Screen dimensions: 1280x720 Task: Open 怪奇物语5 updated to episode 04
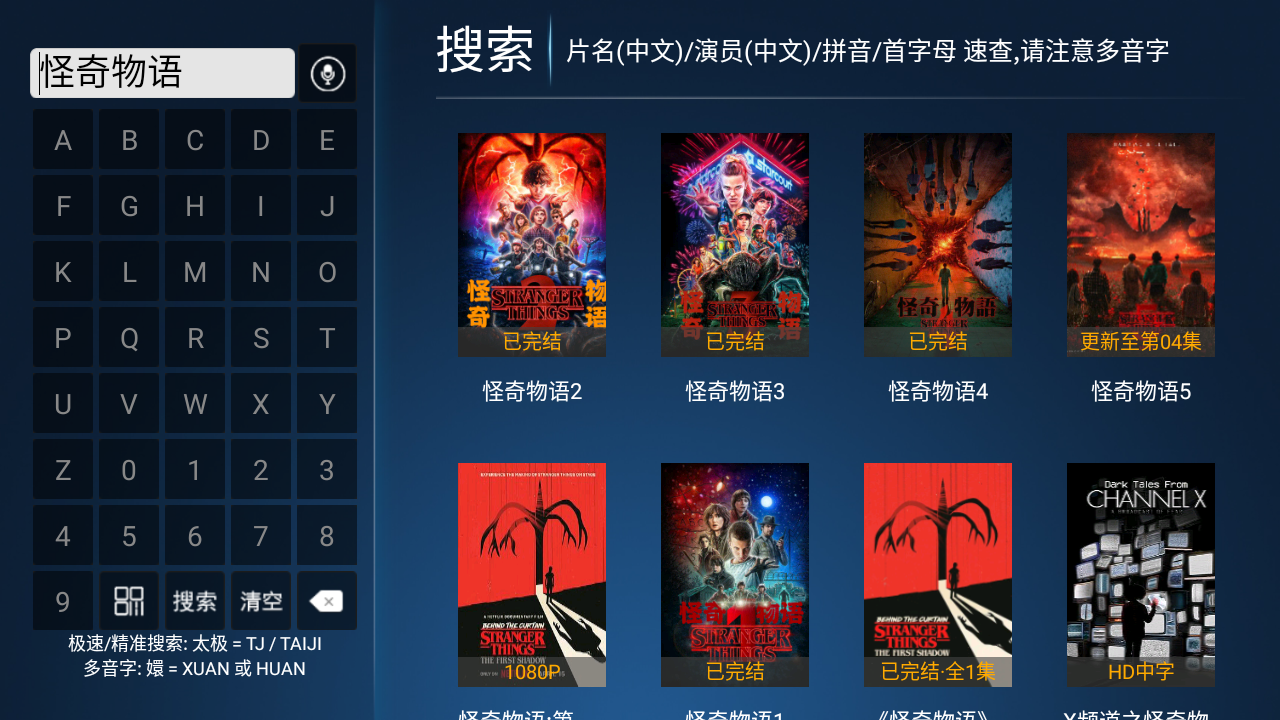1141,245
